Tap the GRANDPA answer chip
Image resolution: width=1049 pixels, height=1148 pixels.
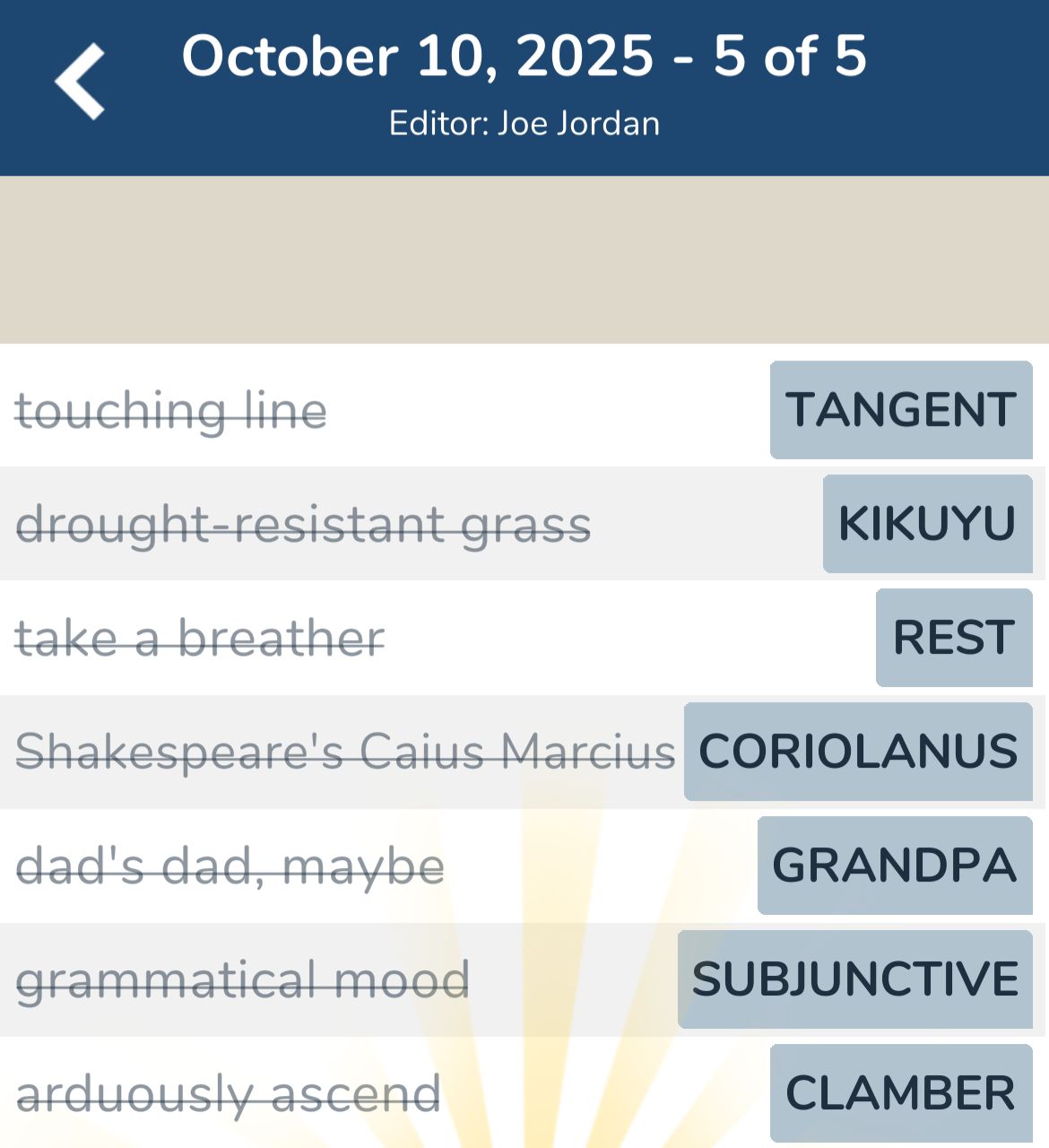tap(894, 865)
